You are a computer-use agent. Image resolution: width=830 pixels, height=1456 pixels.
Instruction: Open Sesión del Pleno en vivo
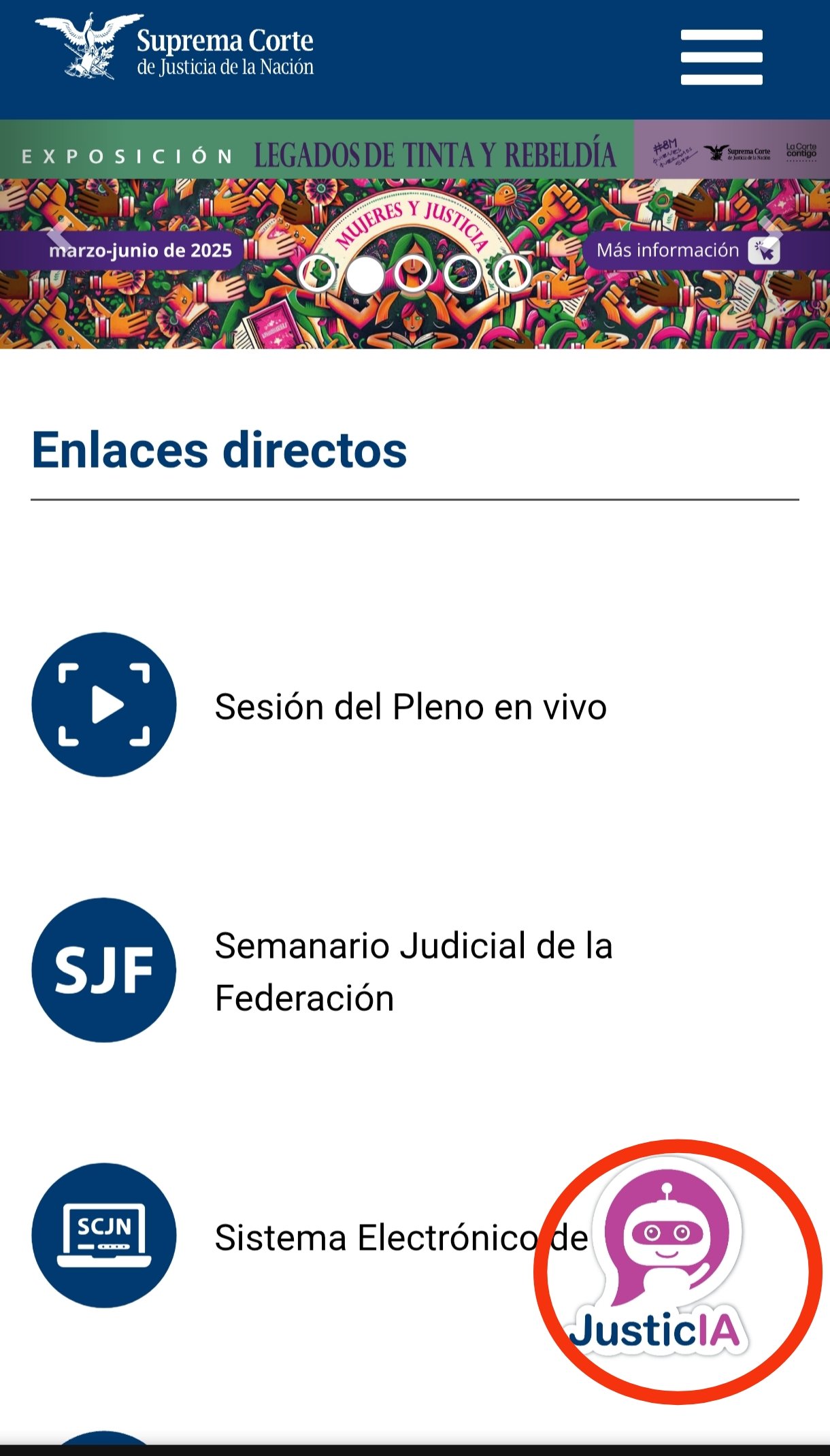(x=410, y=707)
